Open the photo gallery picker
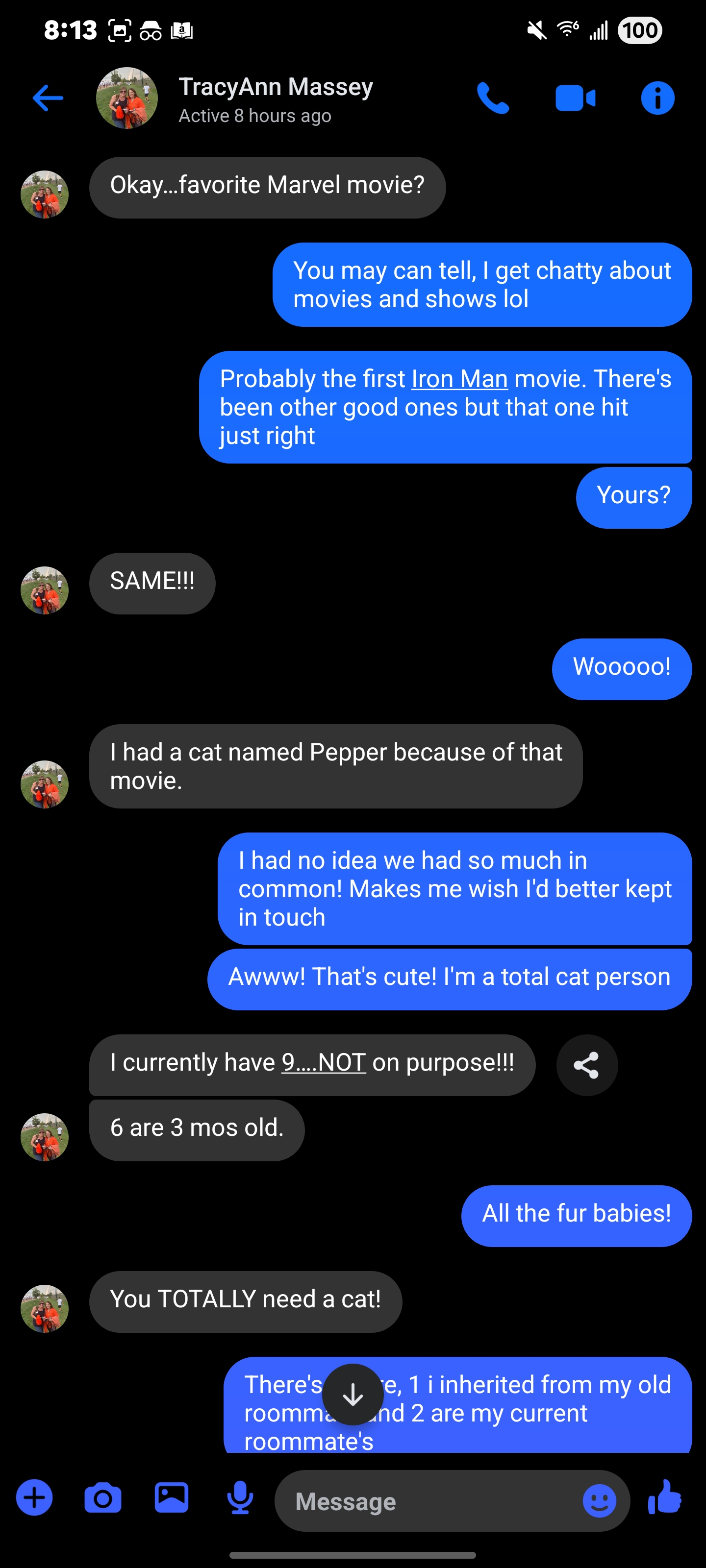Image resolution: width=706 pixels, height=1568 pixels. click(x=172, y=1497)
